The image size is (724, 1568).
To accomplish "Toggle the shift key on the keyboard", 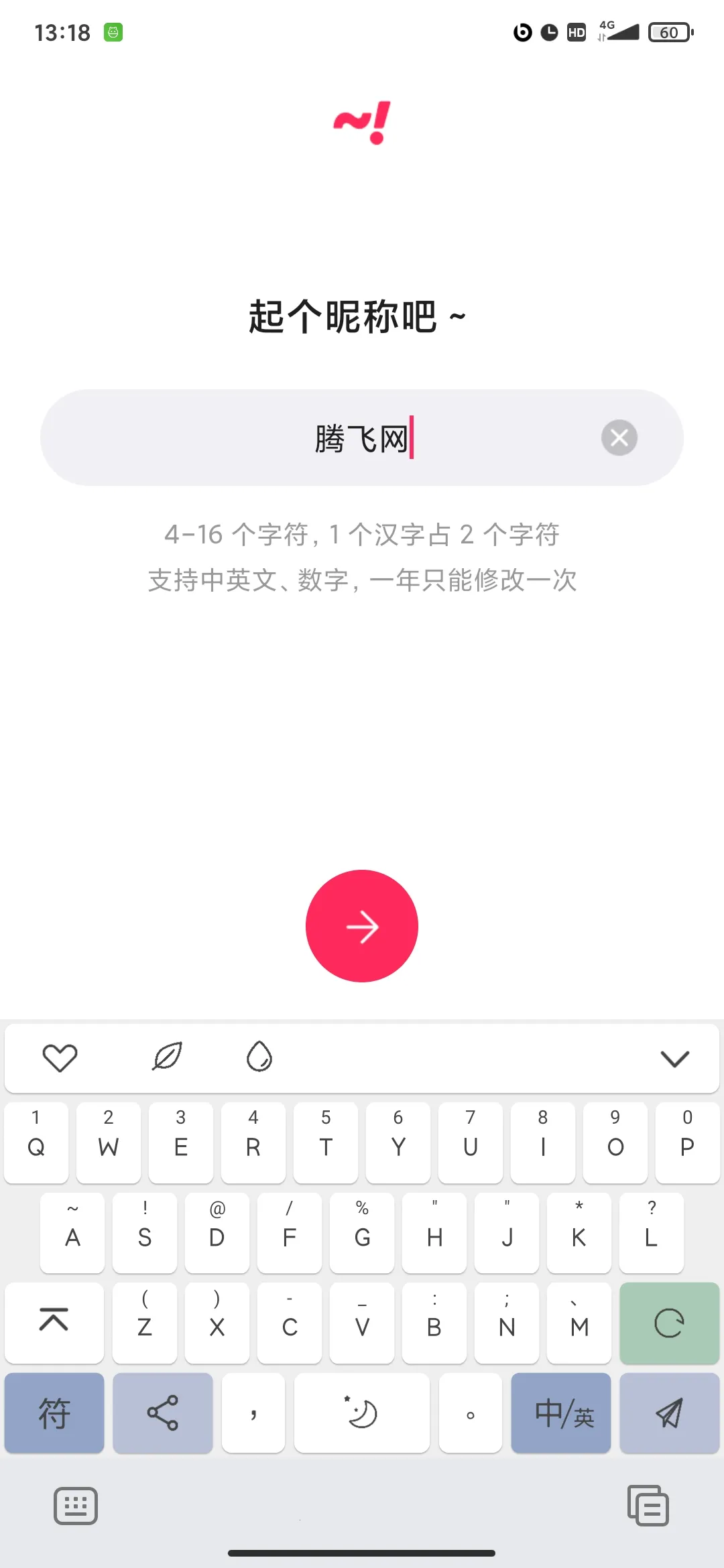I will pyautogui.click(x=54, y=1323).
